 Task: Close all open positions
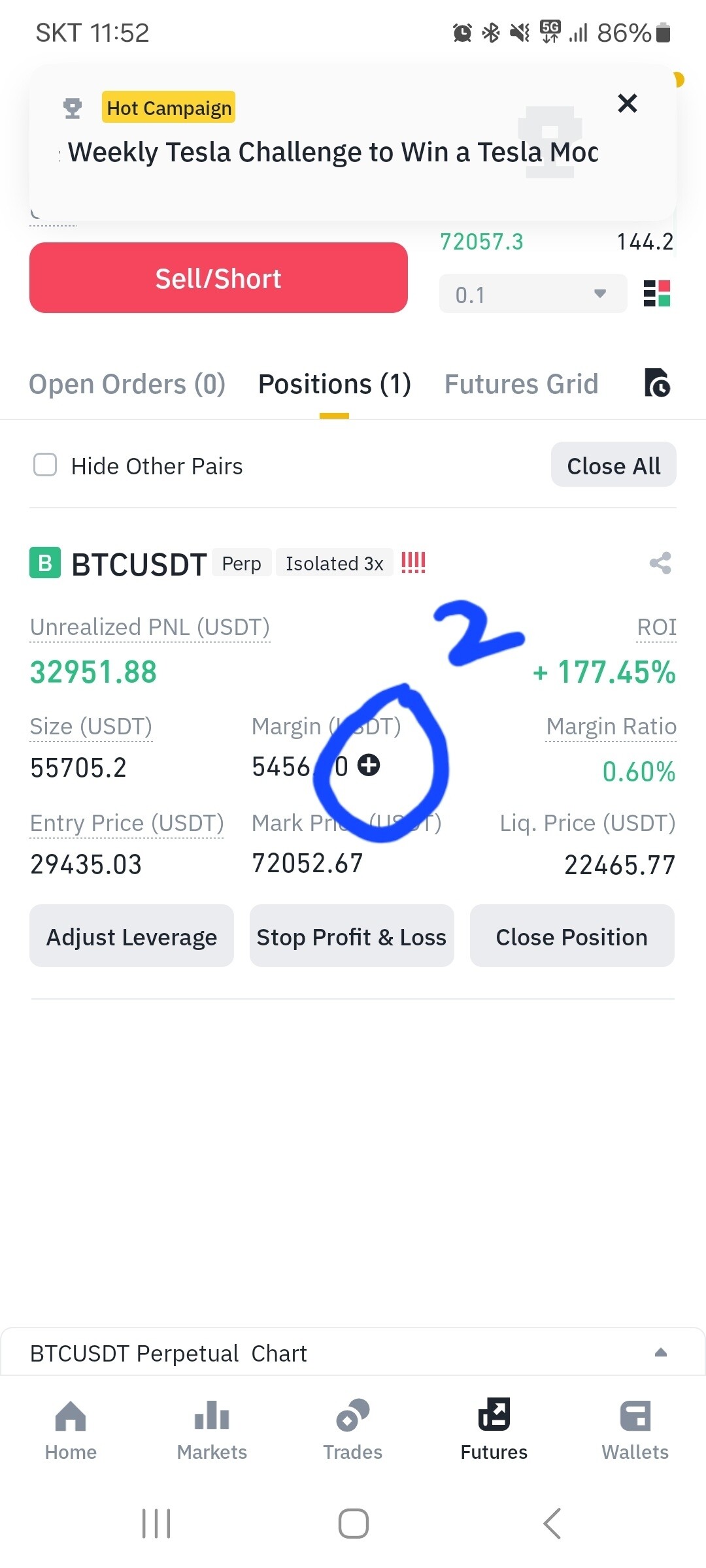point(613,465)
